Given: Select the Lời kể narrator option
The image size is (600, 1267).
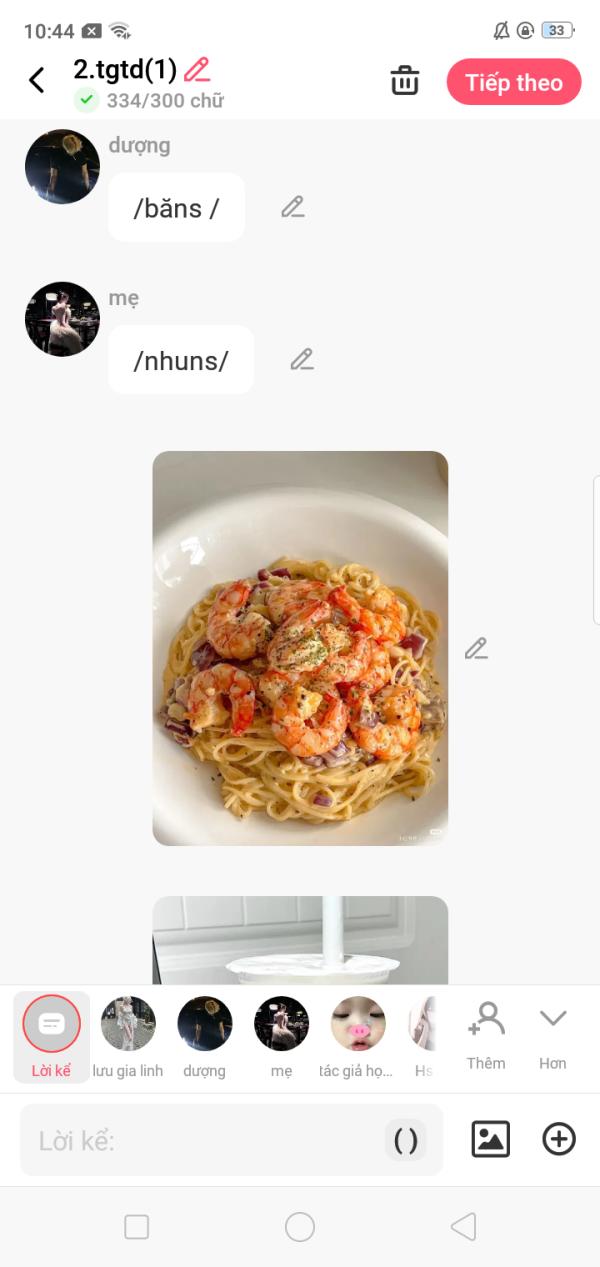Looking at the screenshot, I should pos(51,1037).
